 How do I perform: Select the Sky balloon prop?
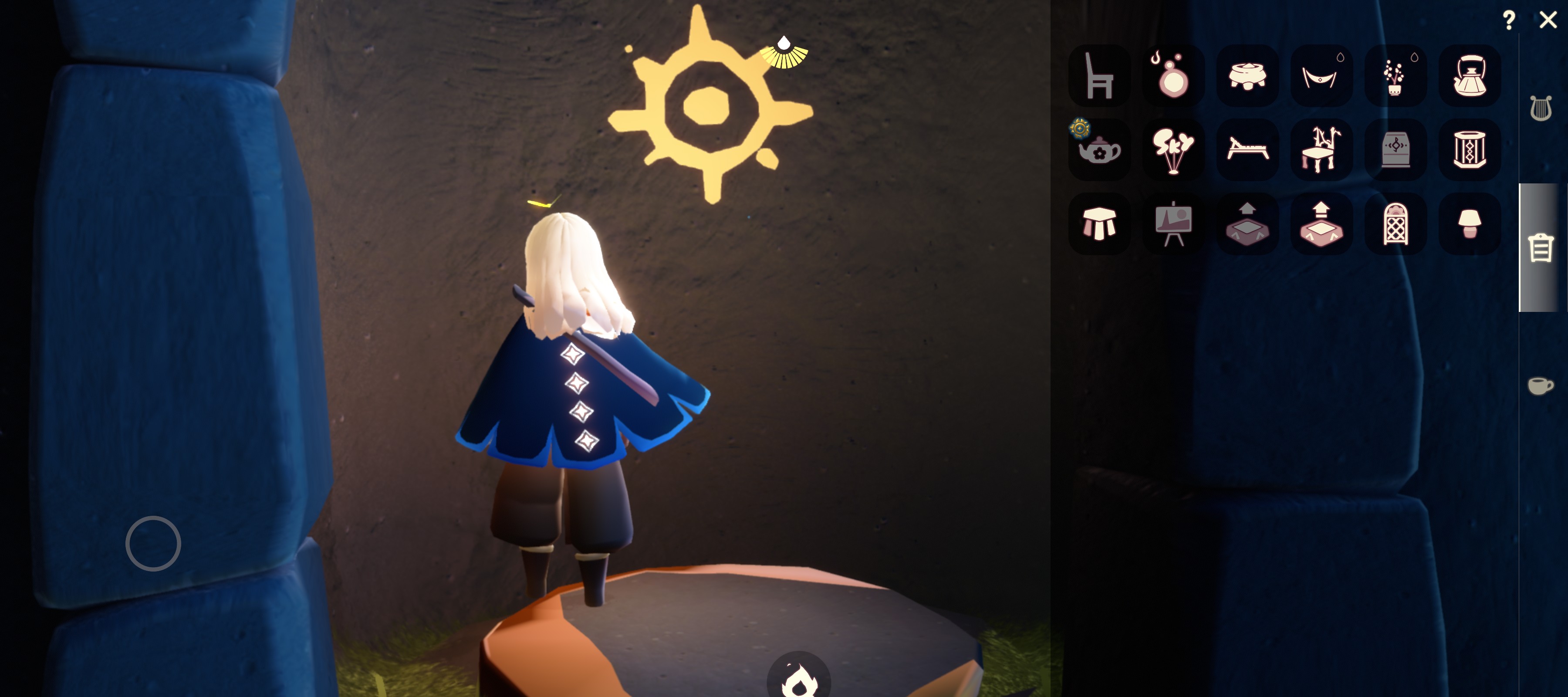tap(1173, 150)
